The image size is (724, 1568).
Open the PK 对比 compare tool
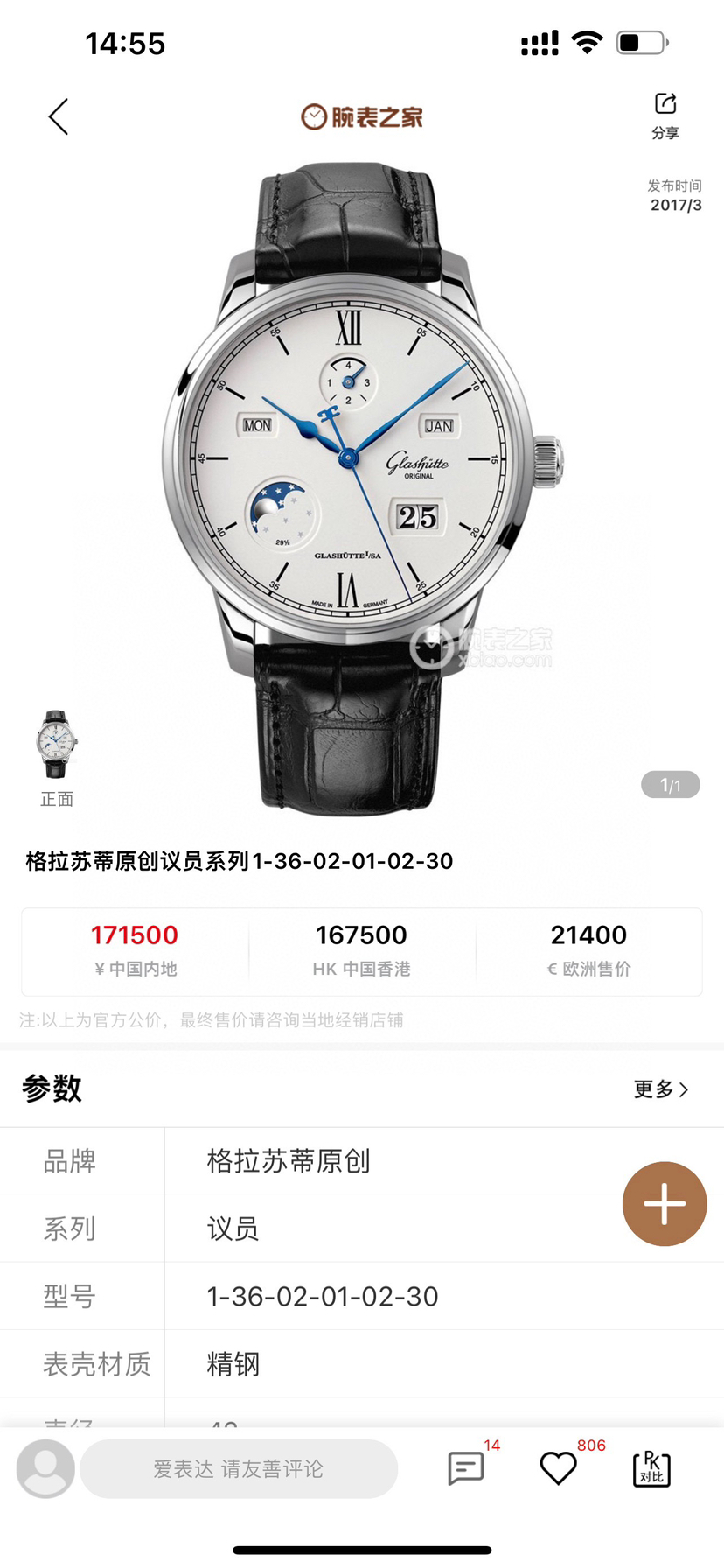point(651,1468)
